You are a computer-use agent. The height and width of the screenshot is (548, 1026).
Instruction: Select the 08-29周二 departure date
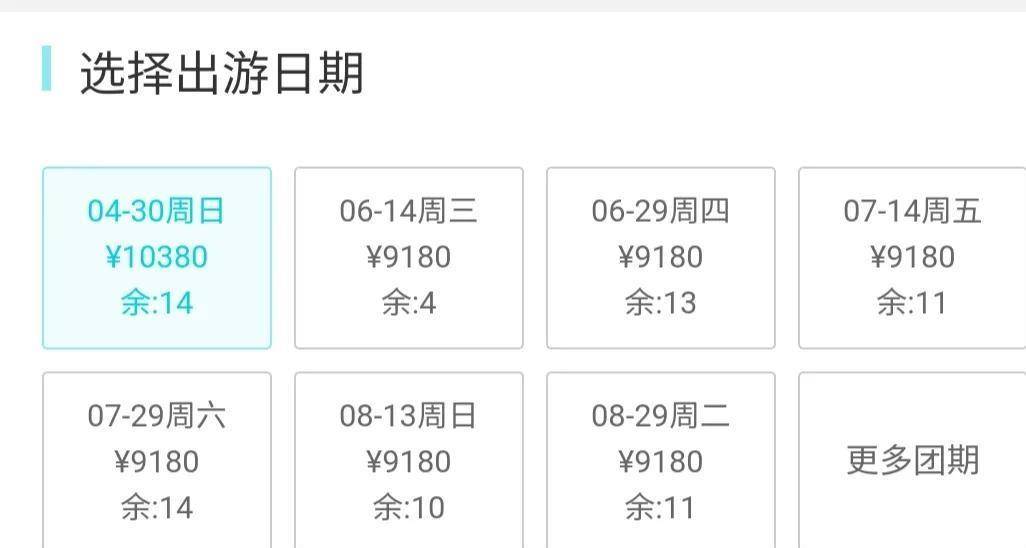pyautogui.click(x=661, y=462)
